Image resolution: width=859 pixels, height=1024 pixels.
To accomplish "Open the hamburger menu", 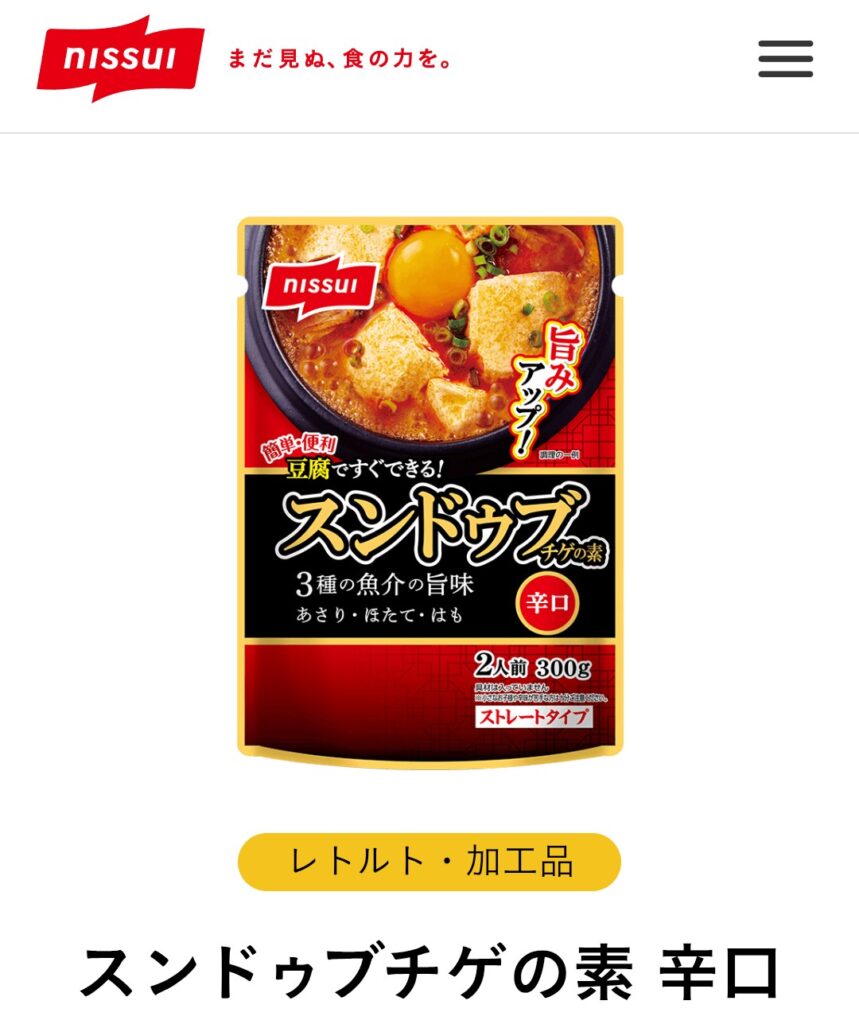I will 785,59.
